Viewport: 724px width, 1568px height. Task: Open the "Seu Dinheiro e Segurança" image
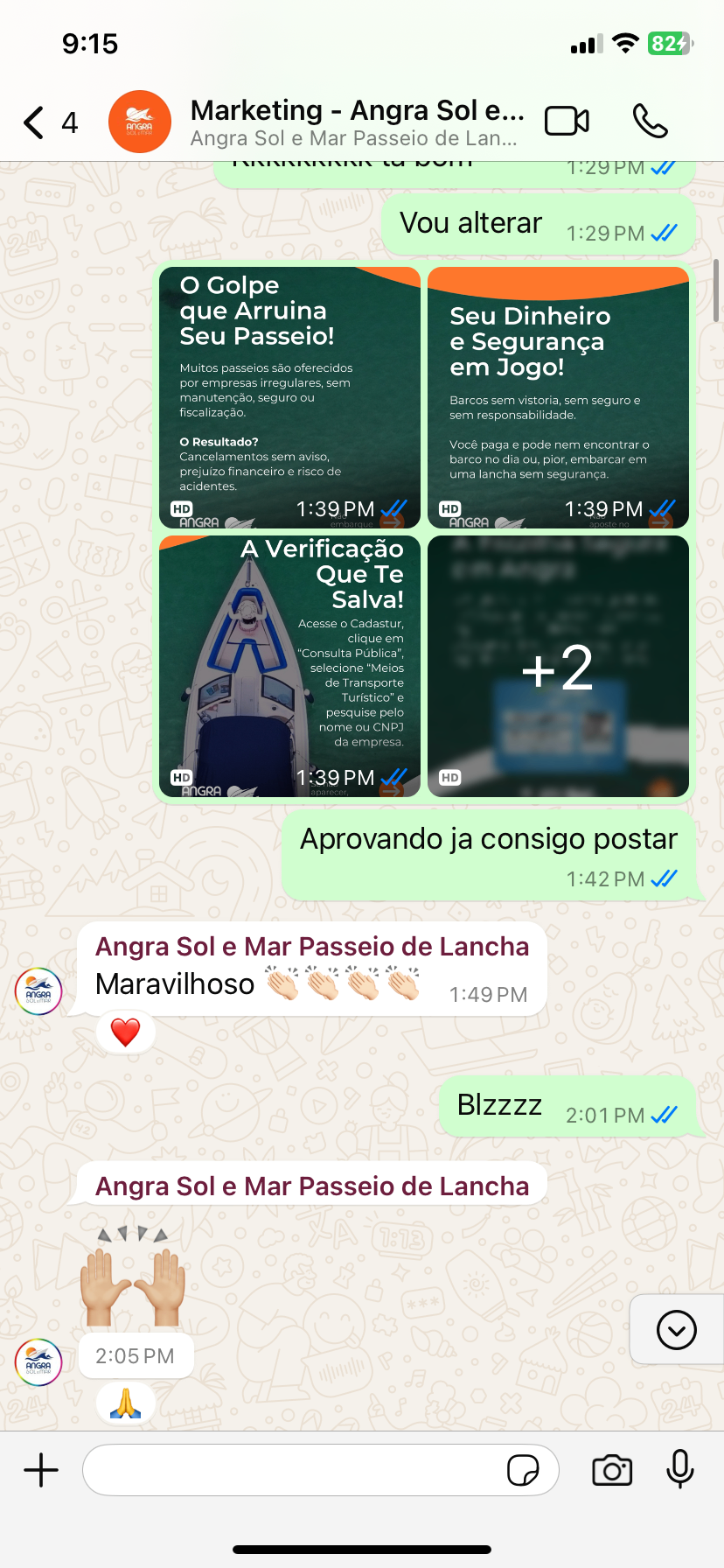coord(558,397)
